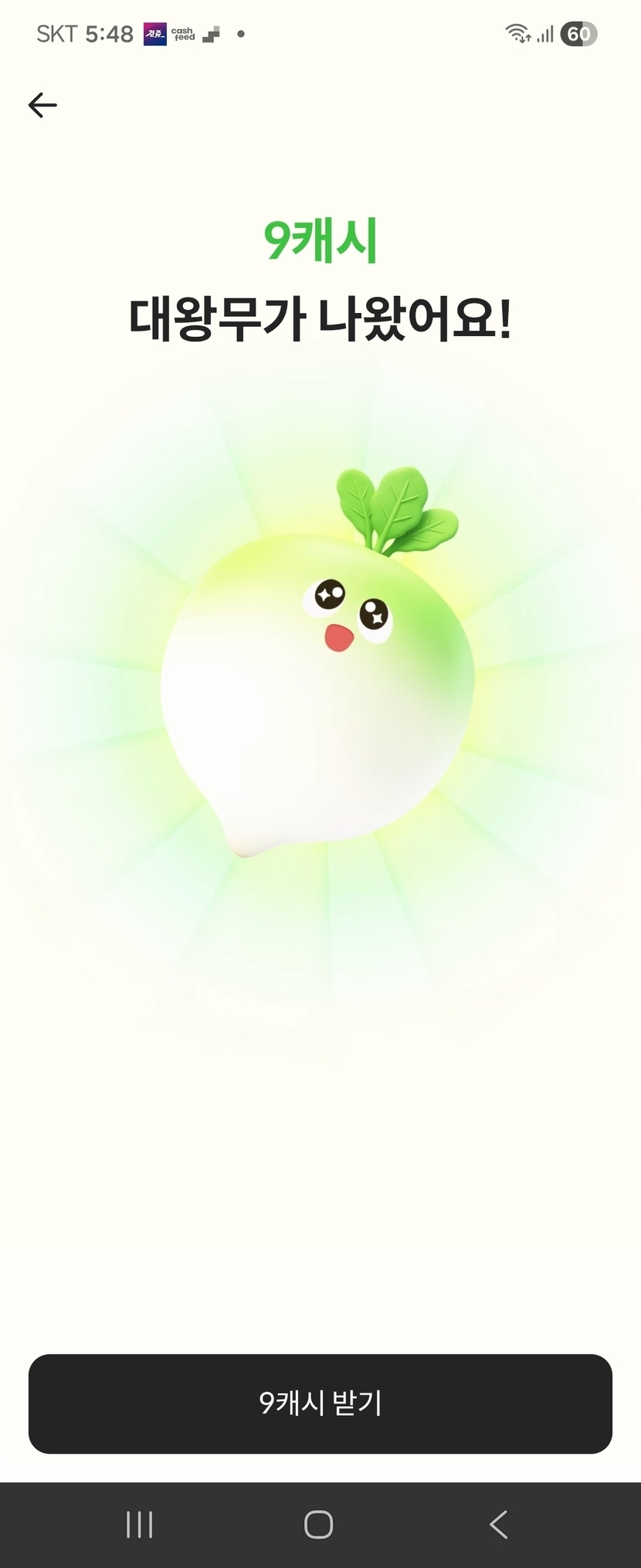The height and width of the screenshot is (1568, 641).
Task: Open the recent apps view
Action: [139, 1525]
